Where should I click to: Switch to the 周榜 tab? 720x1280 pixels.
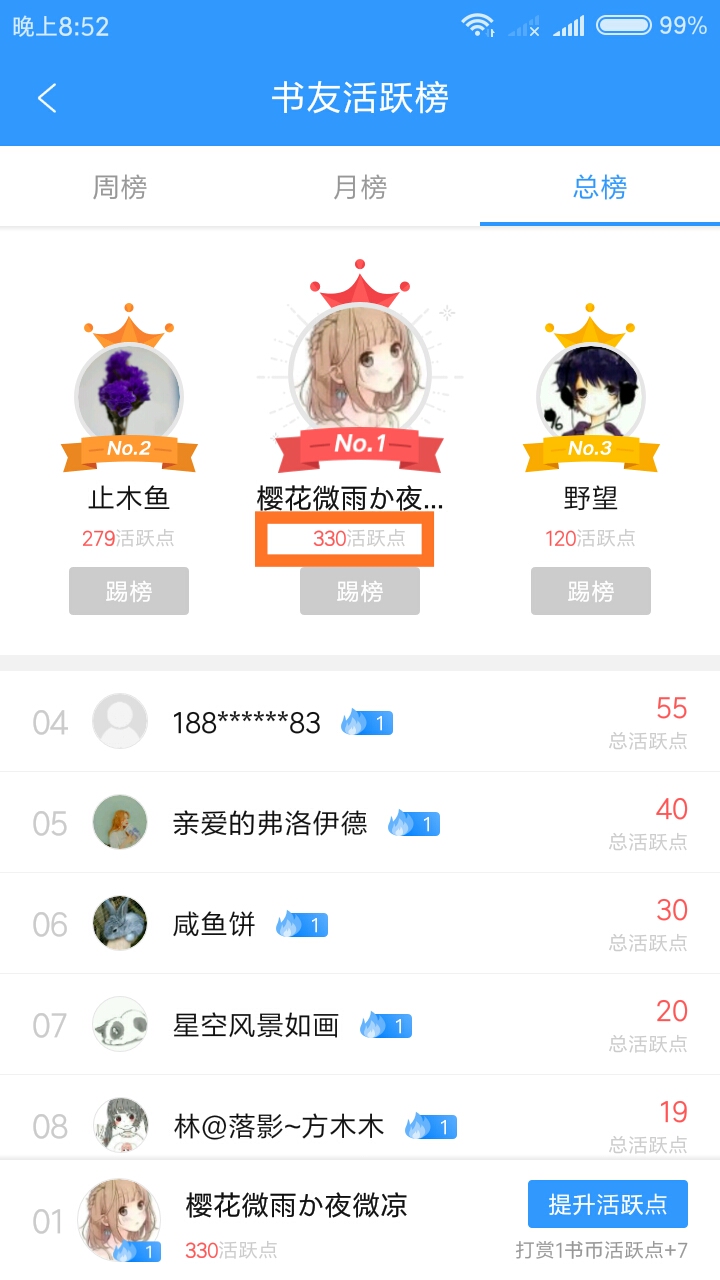[x=120, y=187]
